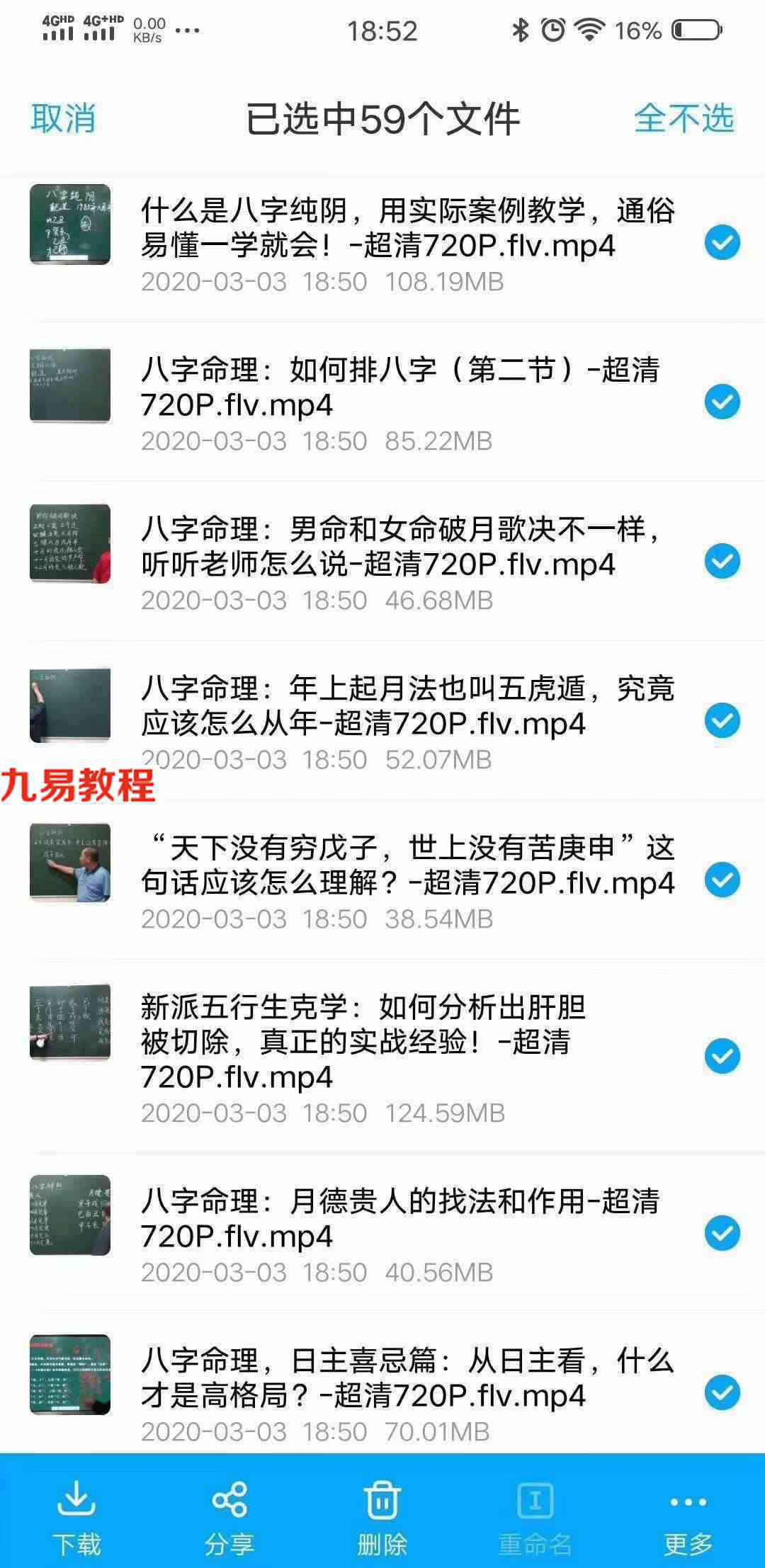This screenshot has height=1568, width=765.
Task: Uncheck 如何排八字（第二节）video
Action: 722,402
